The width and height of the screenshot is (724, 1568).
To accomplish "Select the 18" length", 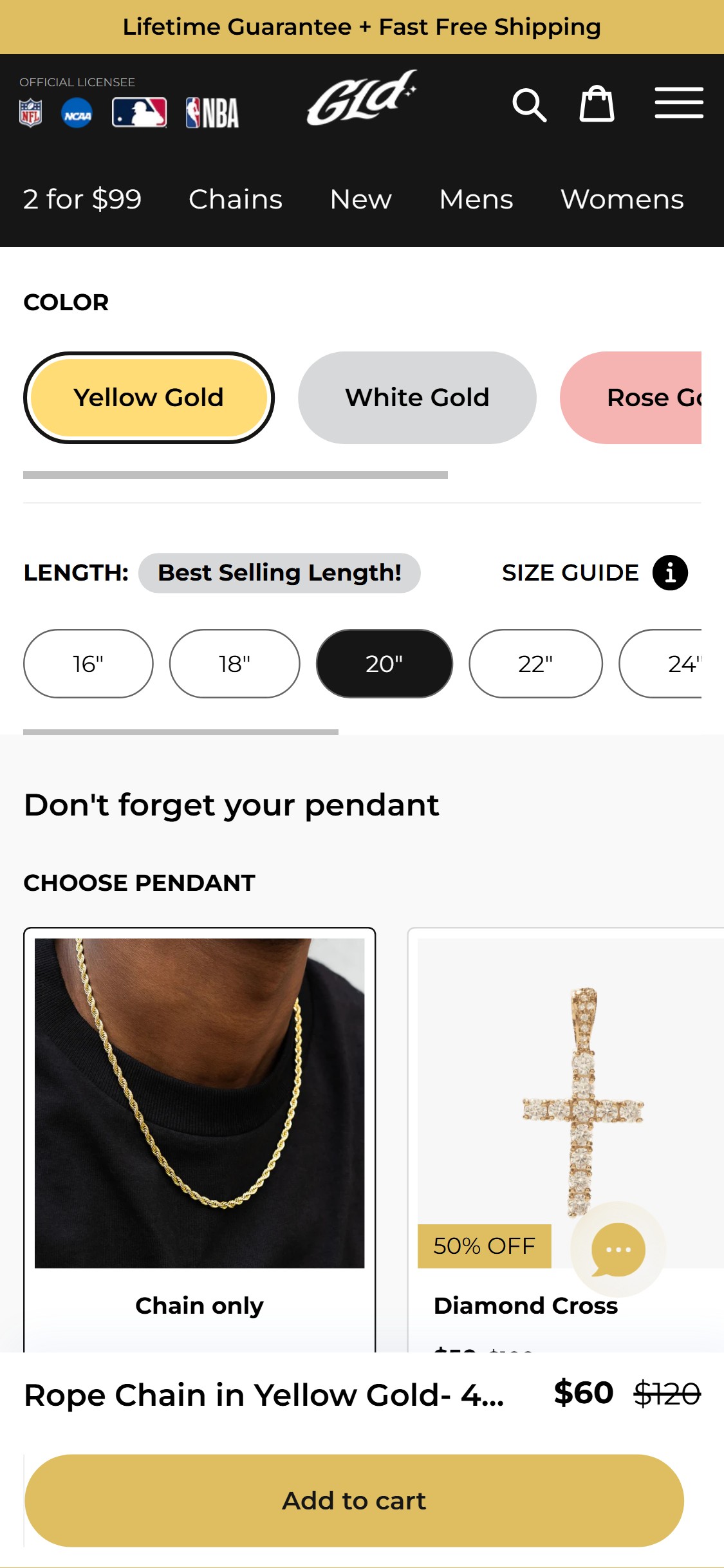I will point(234,664).
